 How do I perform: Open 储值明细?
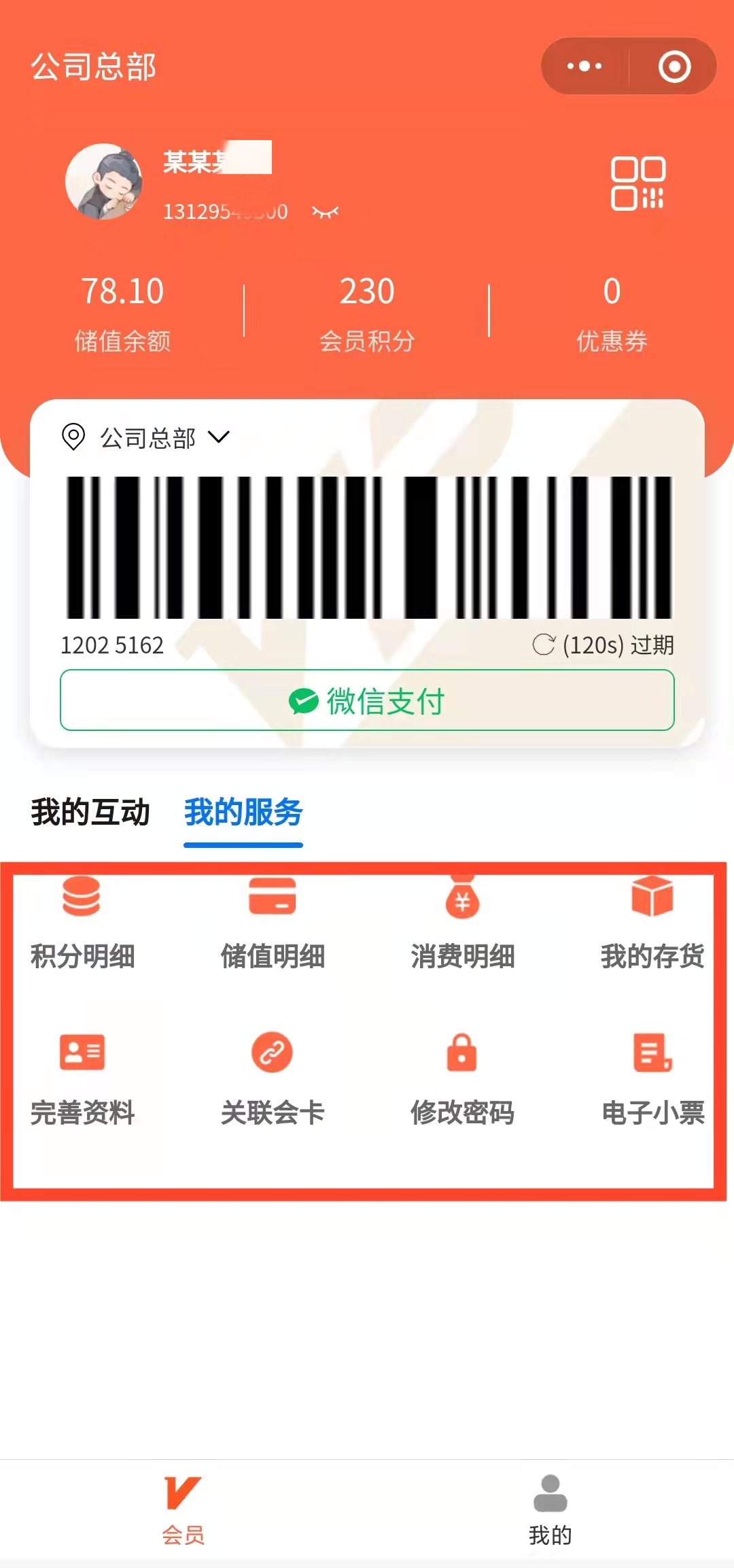273,921
